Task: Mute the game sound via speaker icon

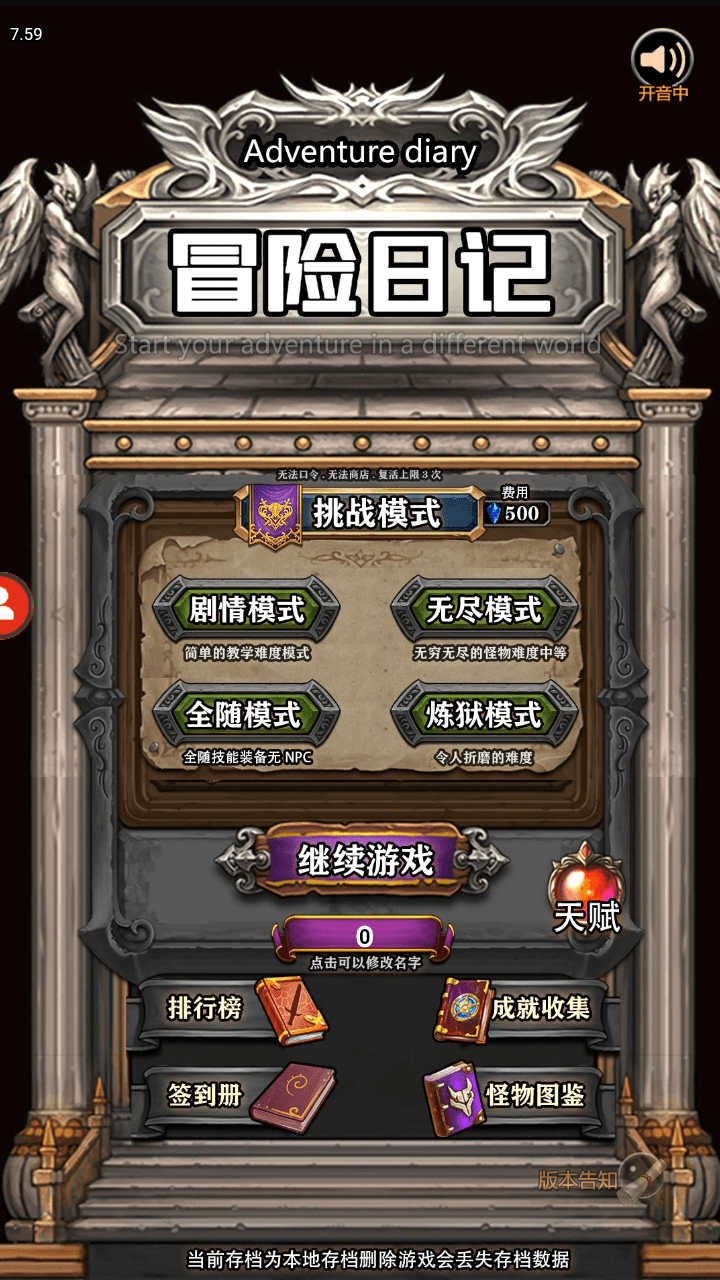Action: [x=662, y=60]
